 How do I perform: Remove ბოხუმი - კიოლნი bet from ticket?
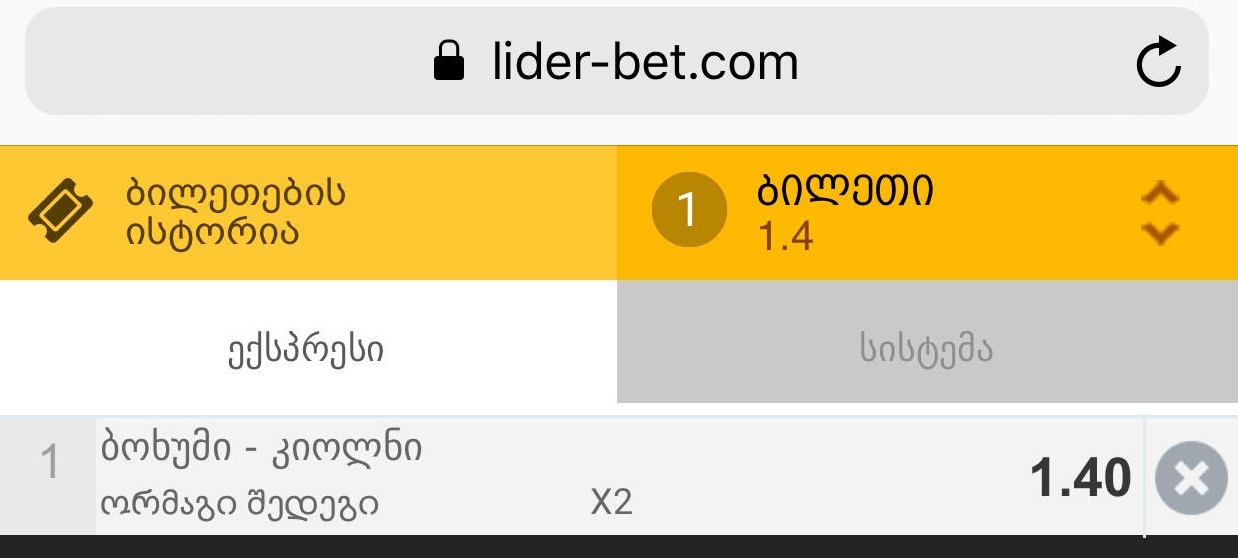[1190, 478]
